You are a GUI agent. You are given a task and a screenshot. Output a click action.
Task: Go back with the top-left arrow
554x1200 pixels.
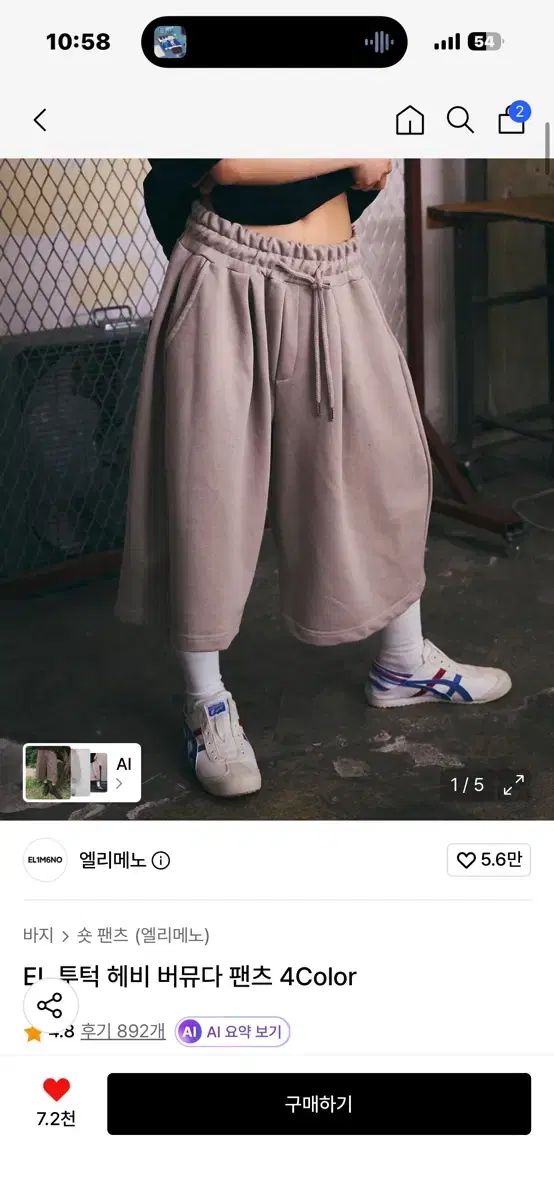40,121
